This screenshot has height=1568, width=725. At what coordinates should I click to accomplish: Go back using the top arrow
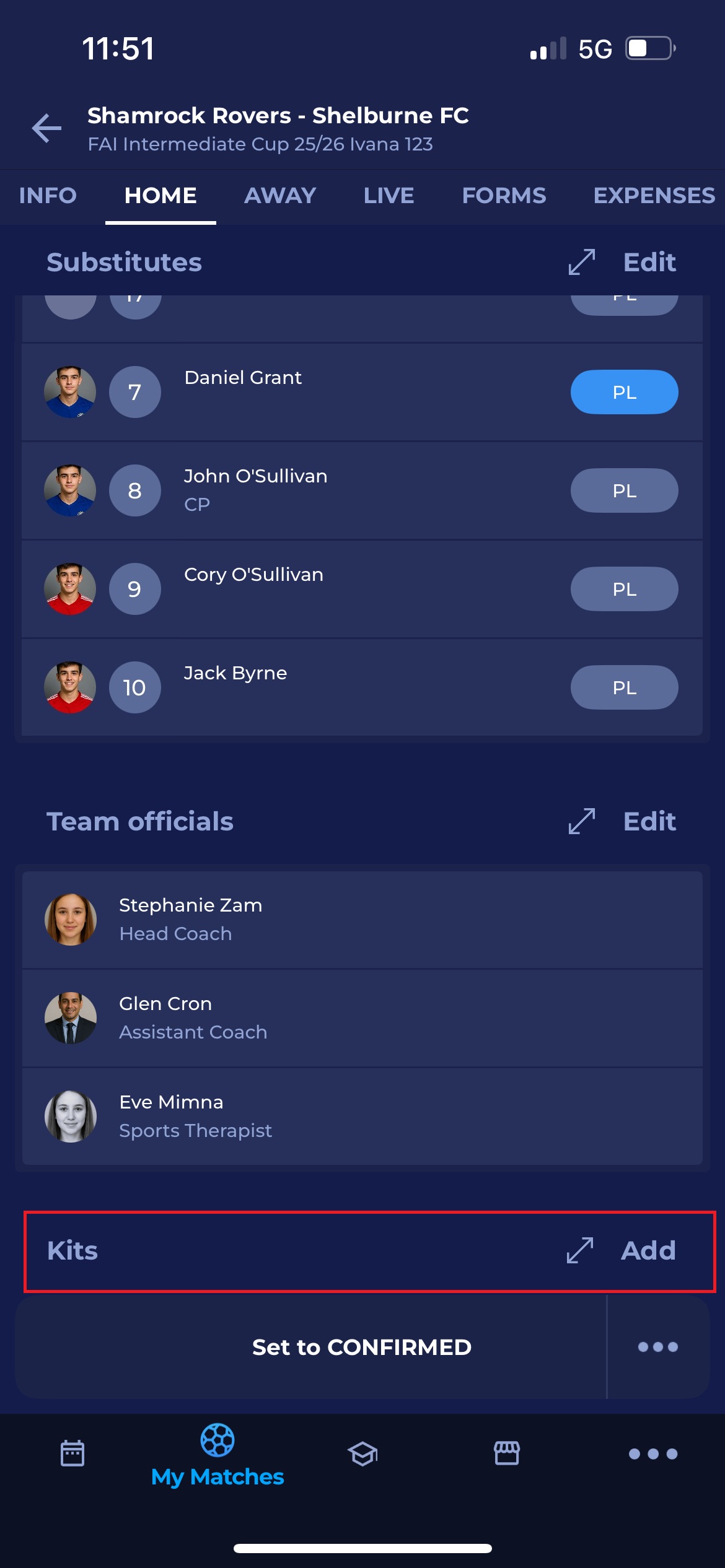pos(46,128)
